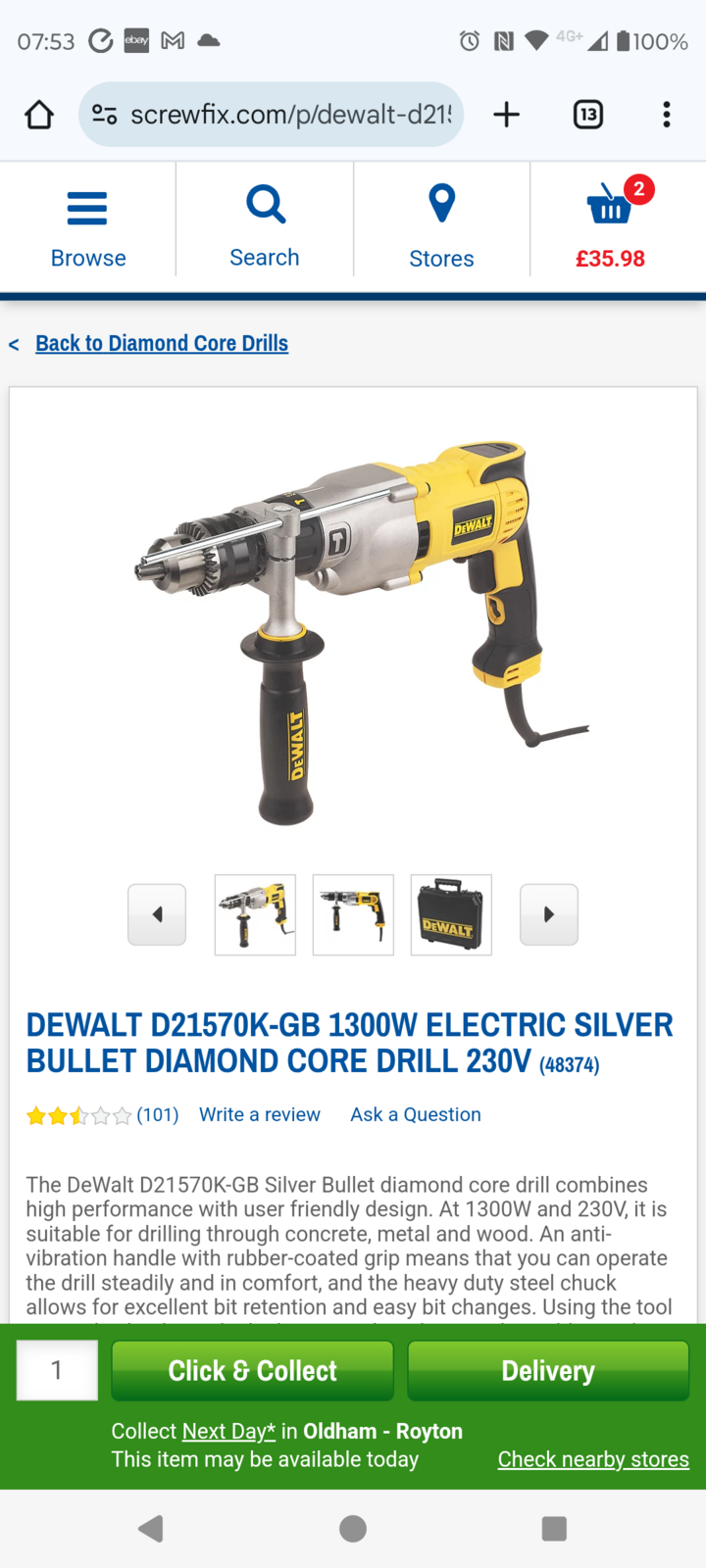Tap Ask a Question link
The width and height of the screenshot is (706, 1568).
point(416,1114)
